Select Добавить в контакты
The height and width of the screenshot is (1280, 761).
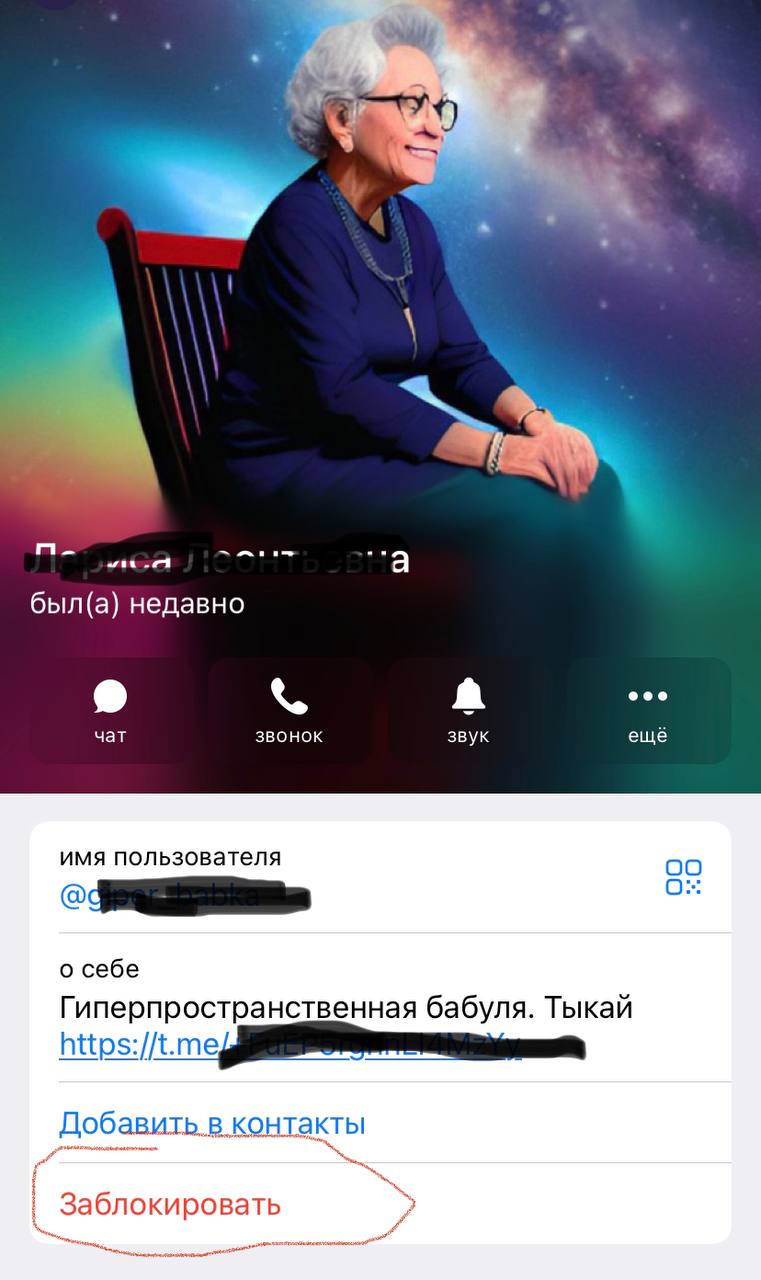point(212,1123)
